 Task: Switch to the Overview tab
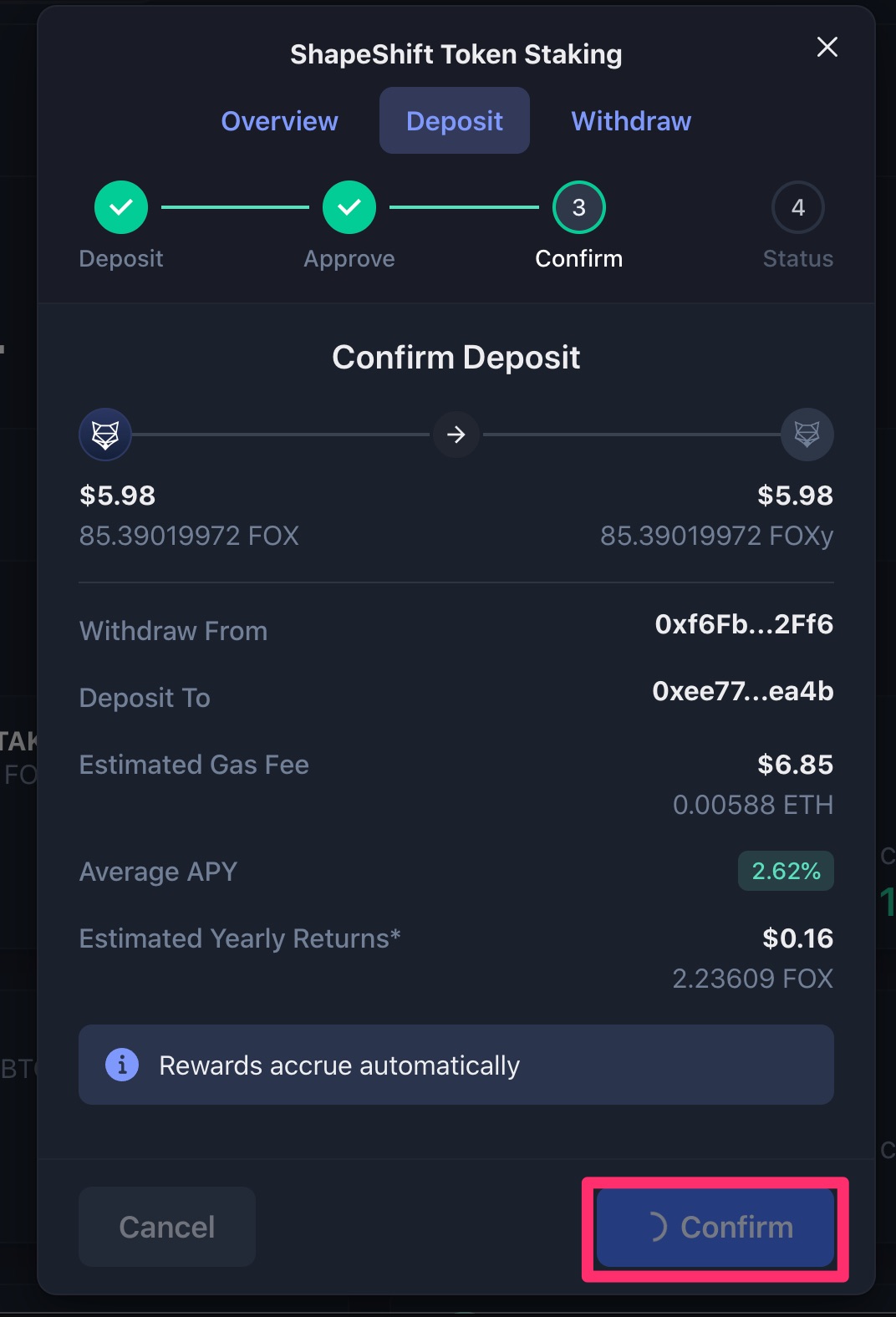tap(279, 121)
